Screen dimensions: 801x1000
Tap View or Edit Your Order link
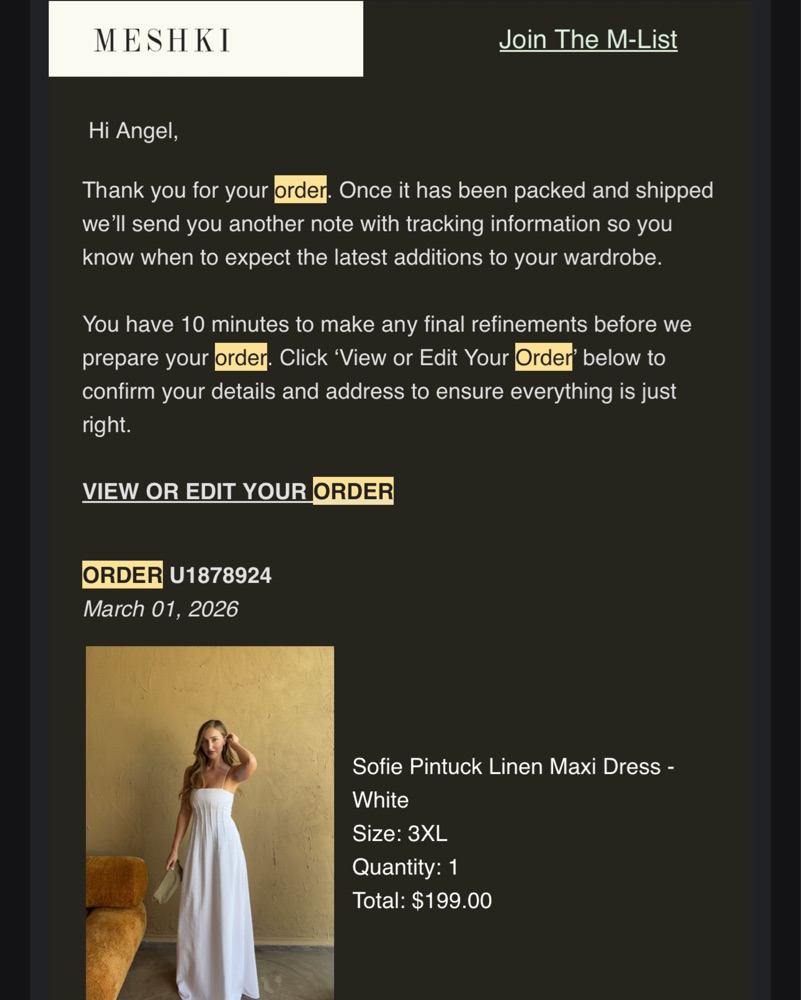(238, 491)
